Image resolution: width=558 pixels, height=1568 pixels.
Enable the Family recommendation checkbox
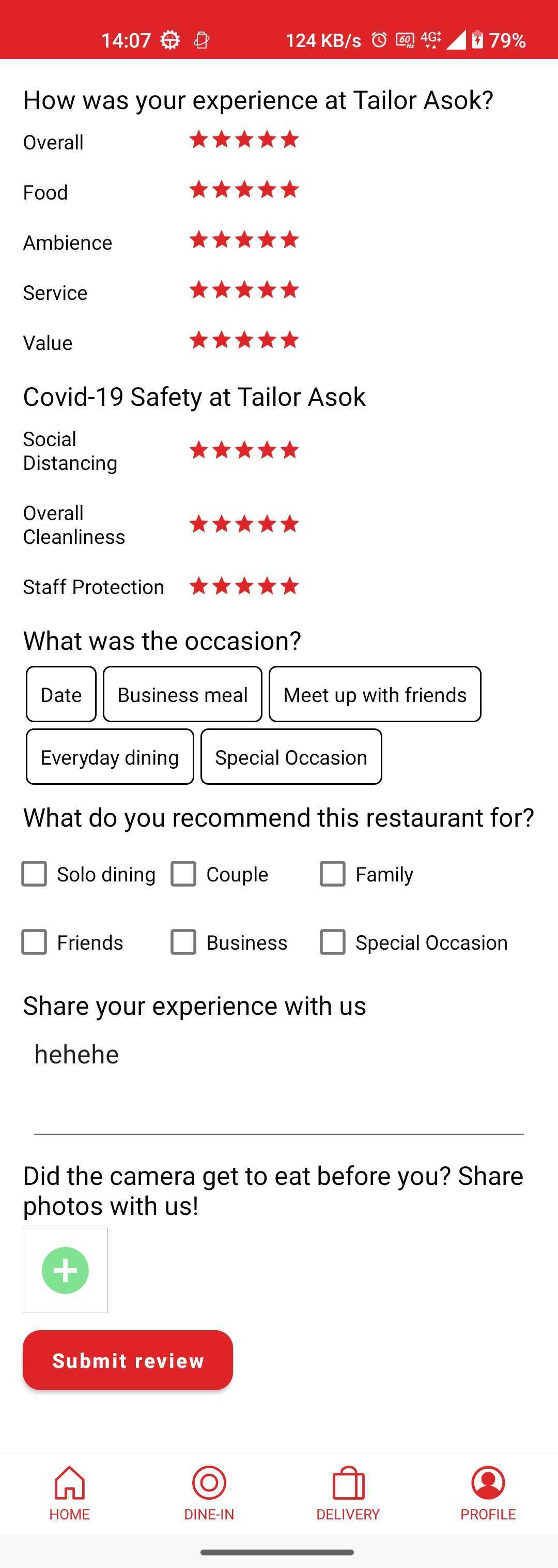(332, 874)
